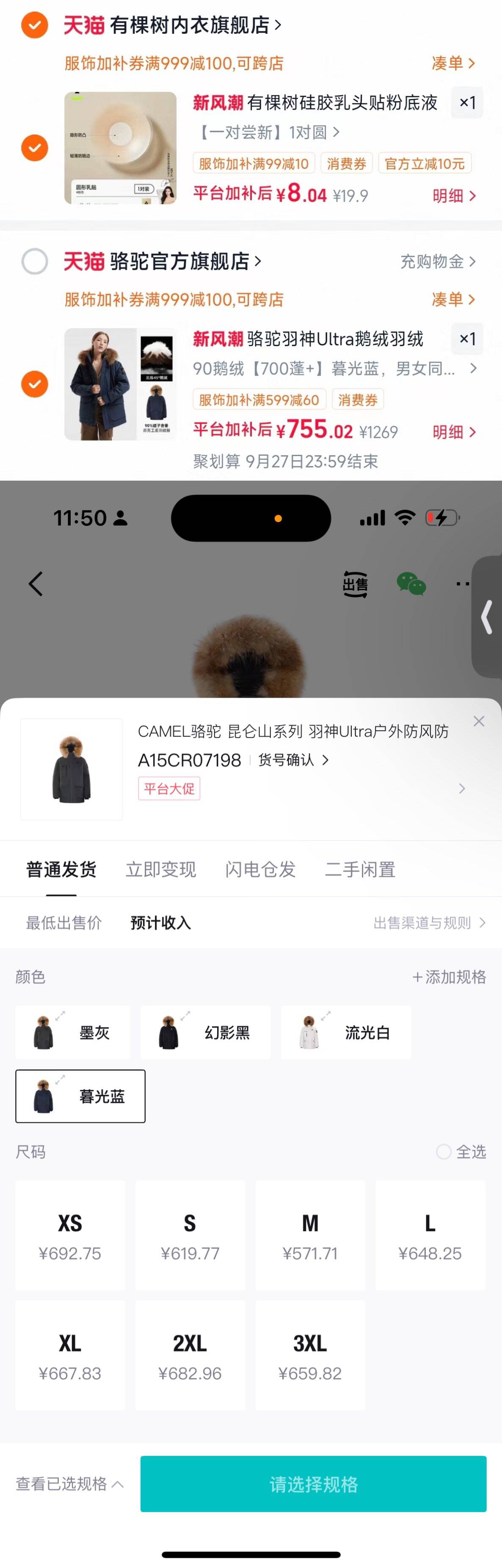
Task: Close the sell specification sheet
Action: pyautogui.click(x=479, y=721)
